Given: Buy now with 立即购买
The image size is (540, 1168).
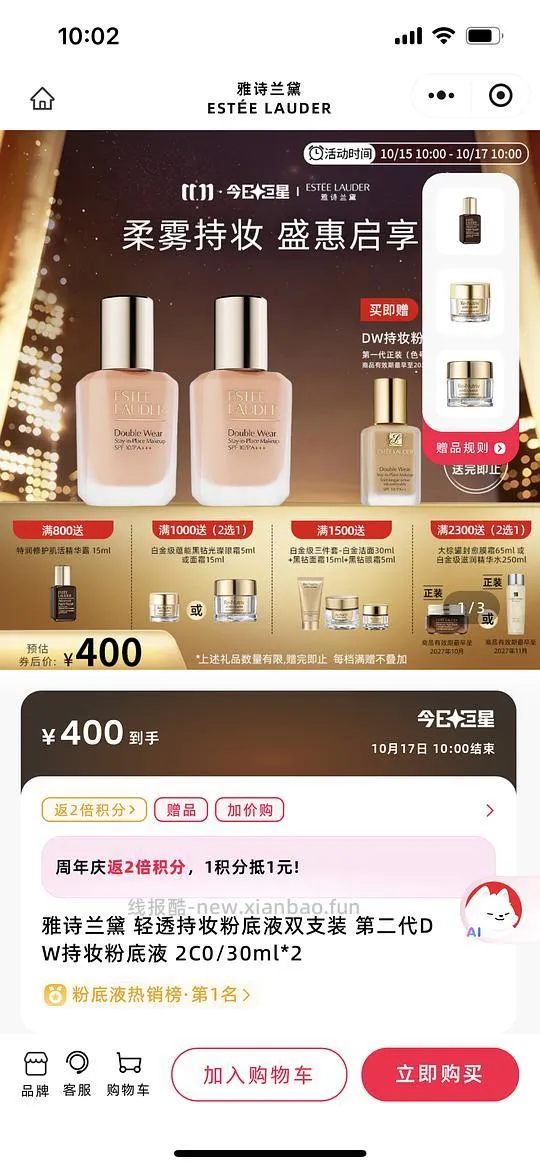Looking at the screenshot, I should [x=440, y=1075].
